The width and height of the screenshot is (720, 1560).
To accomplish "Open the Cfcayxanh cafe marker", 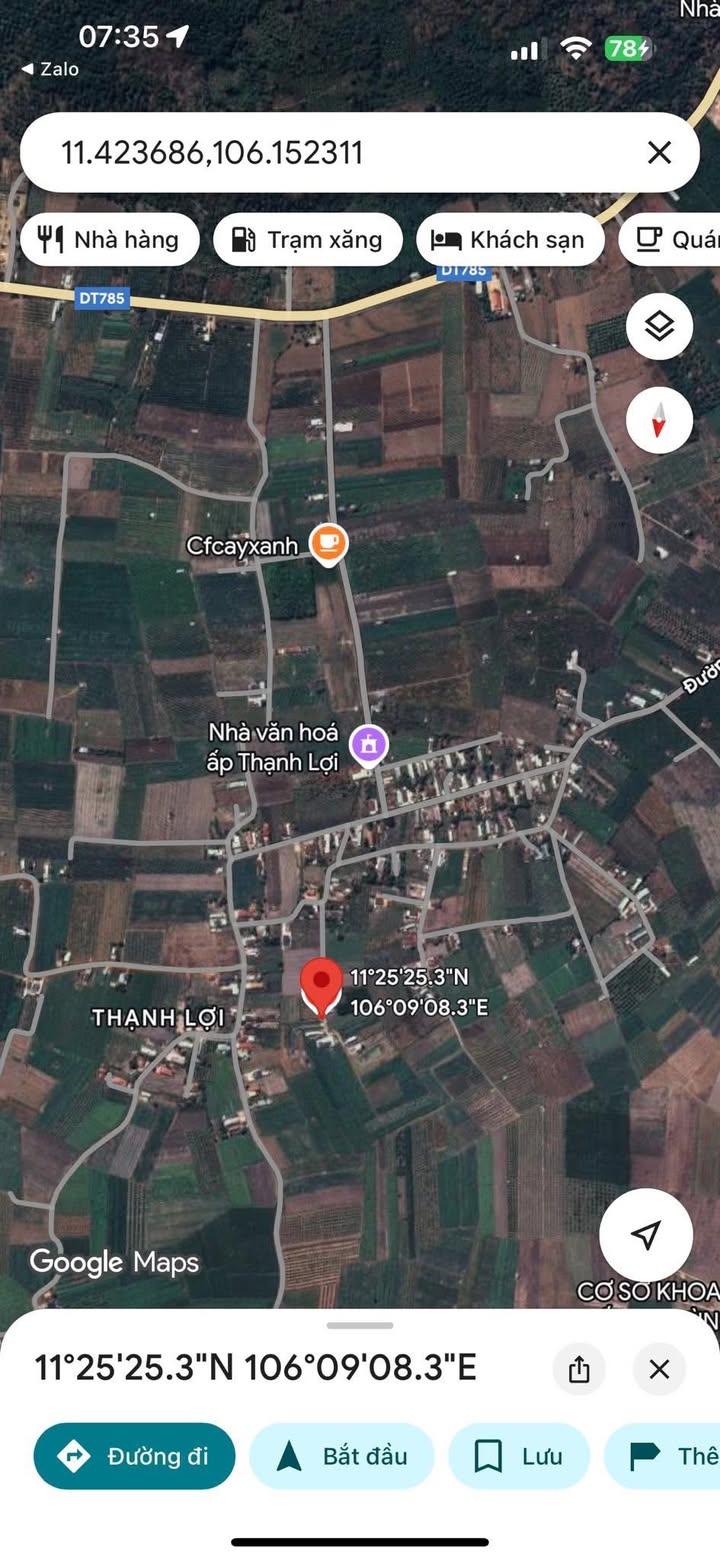I will 328,544.
